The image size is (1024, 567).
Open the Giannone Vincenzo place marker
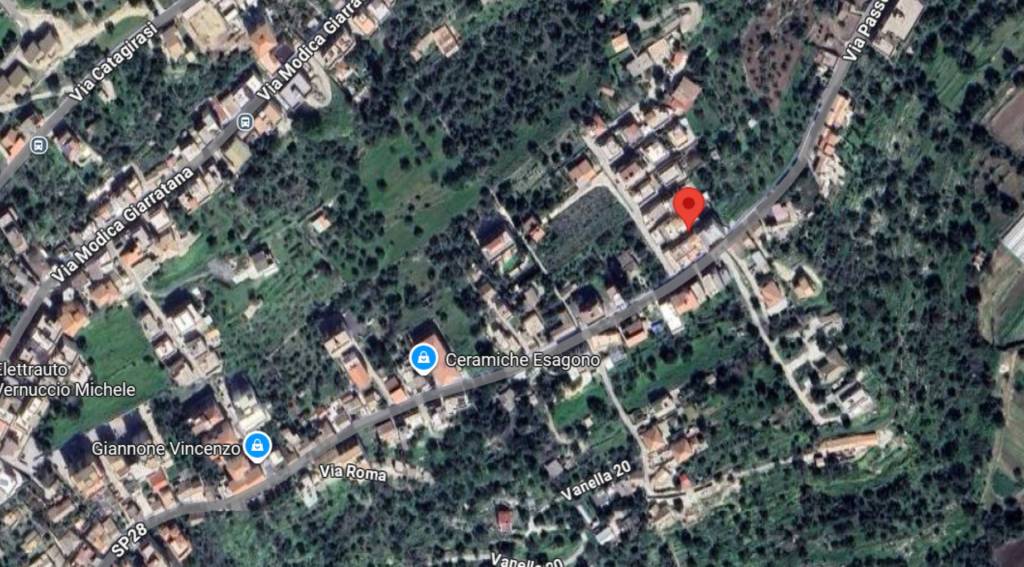pyautogui.click(x=258, y=446)
